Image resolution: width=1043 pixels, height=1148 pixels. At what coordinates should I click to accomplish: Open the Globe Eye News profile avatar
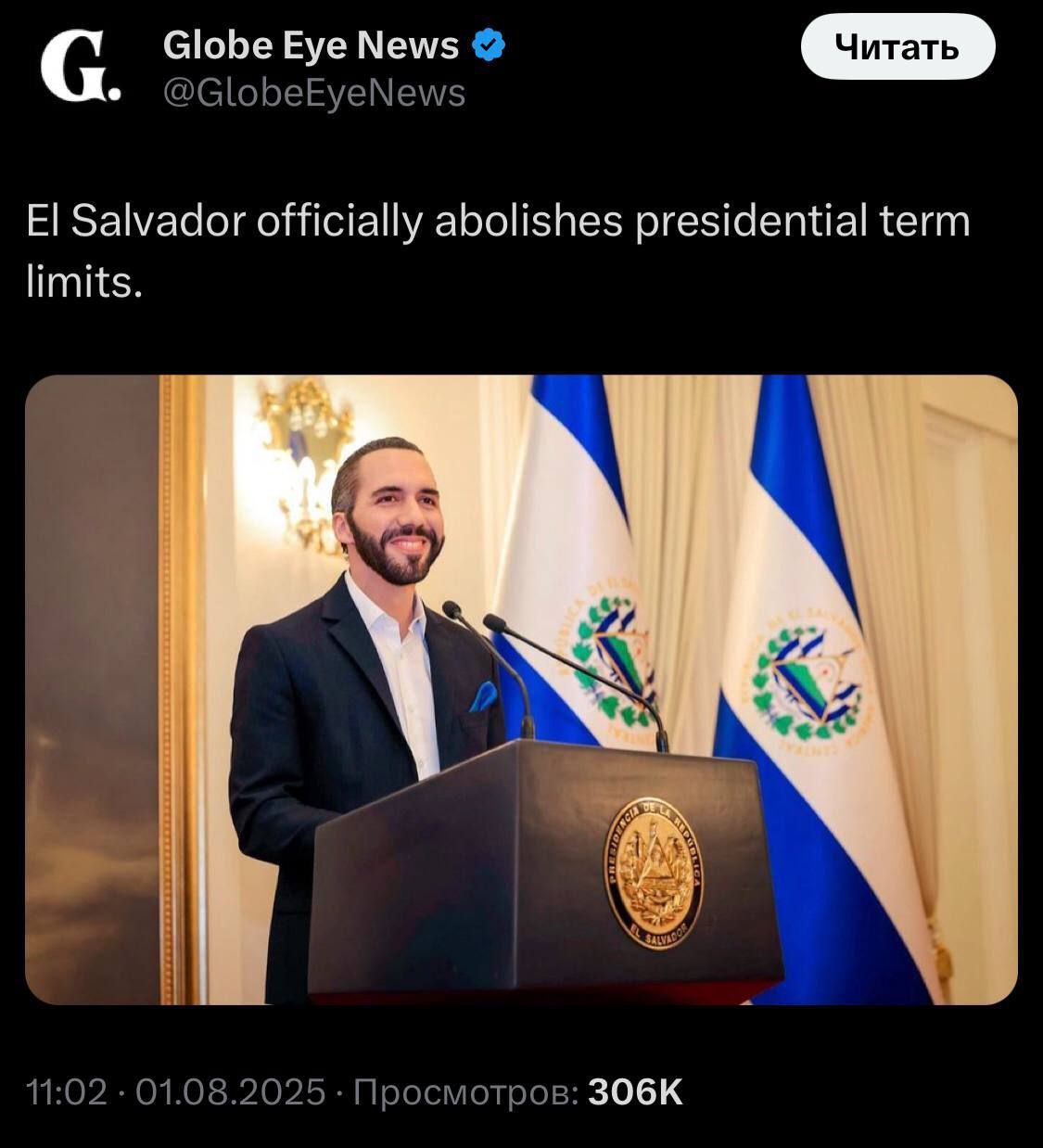point(80,68)
